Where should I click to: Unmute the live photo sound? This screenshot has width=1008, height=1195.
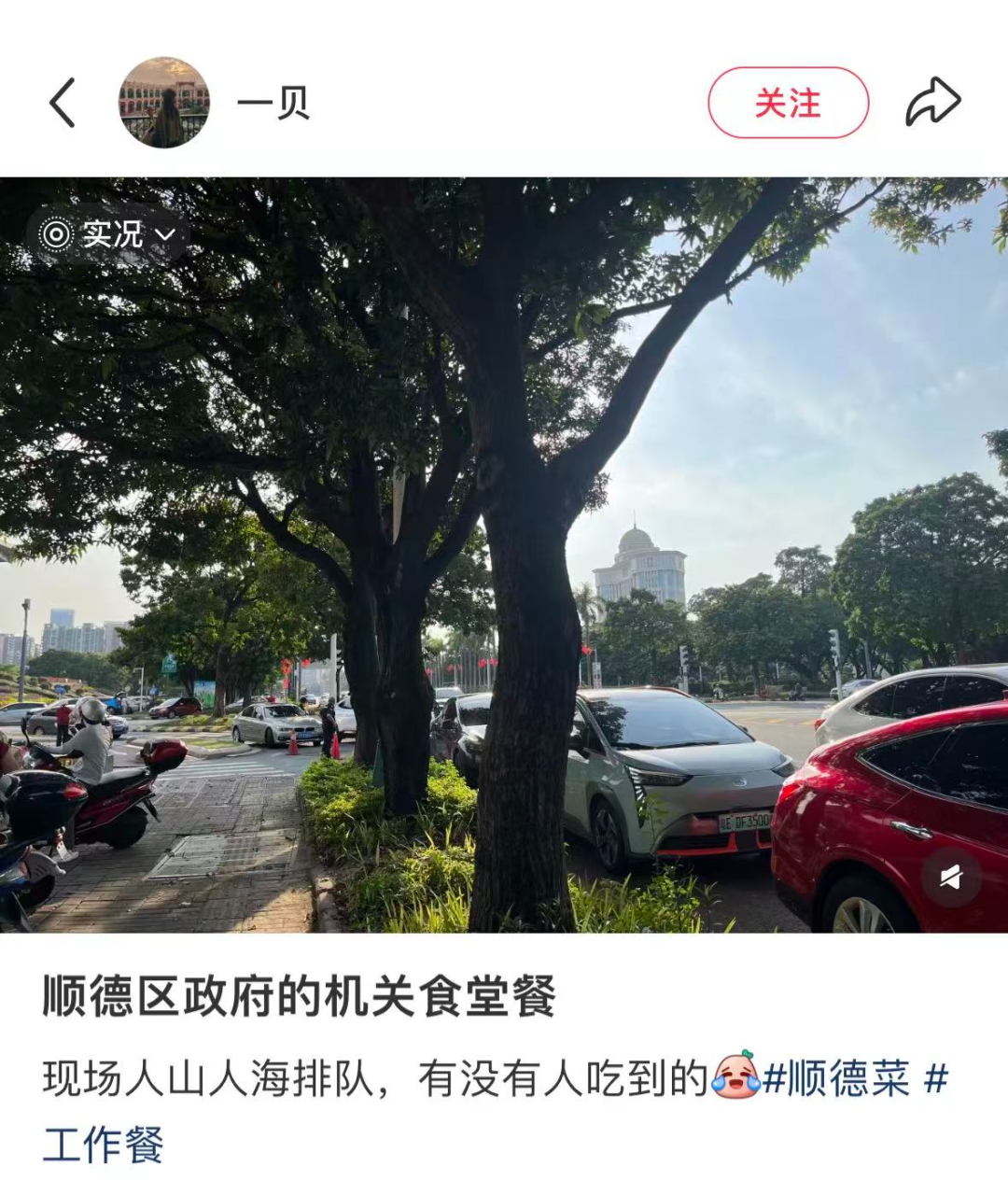point(950,878)
